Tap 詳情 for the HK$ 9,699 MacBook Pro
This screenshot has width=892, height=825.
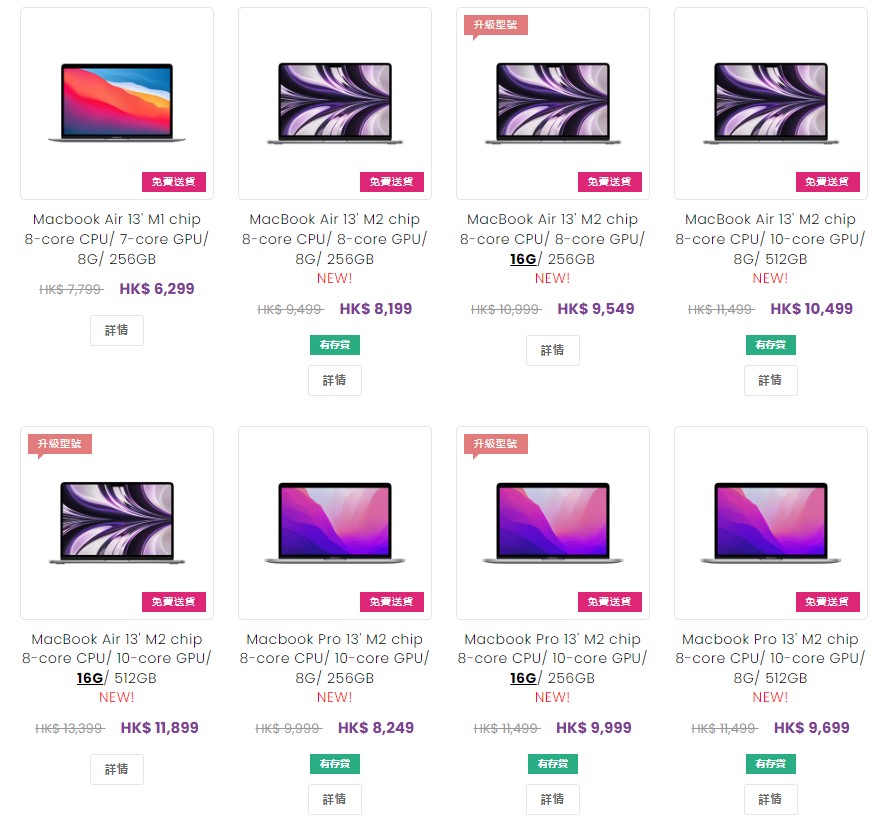[770, 800]
